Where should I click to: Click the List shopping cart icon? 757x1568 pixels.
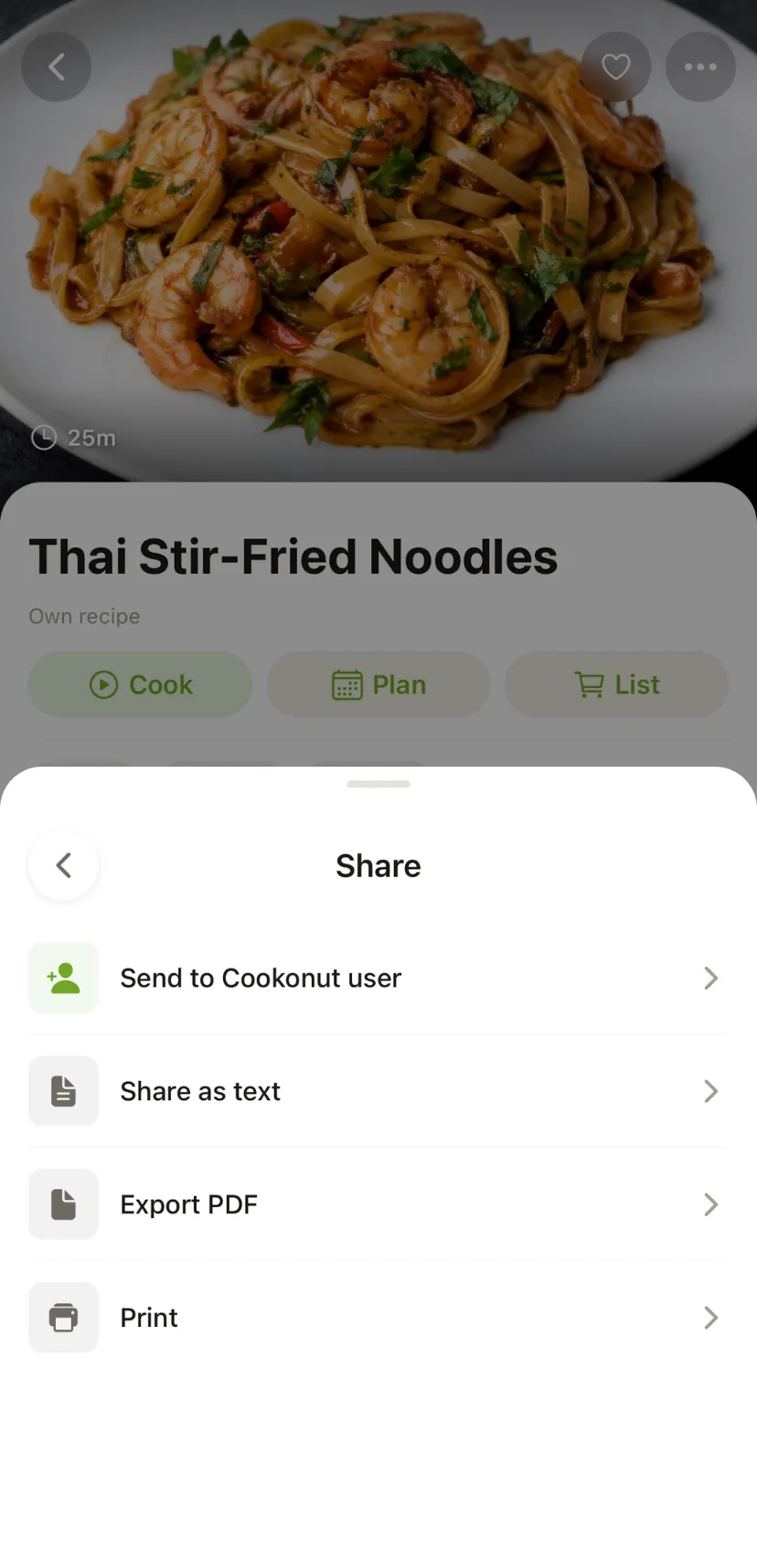point(590,684)
